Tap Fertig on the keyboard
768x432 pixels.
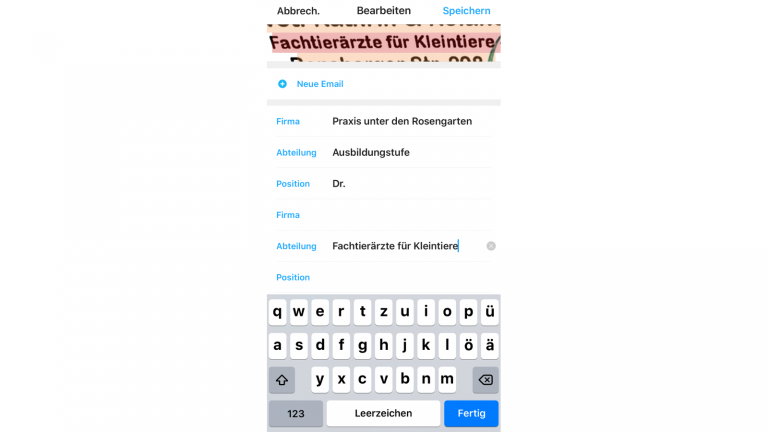pyautogui.click(x=471, y=413)
